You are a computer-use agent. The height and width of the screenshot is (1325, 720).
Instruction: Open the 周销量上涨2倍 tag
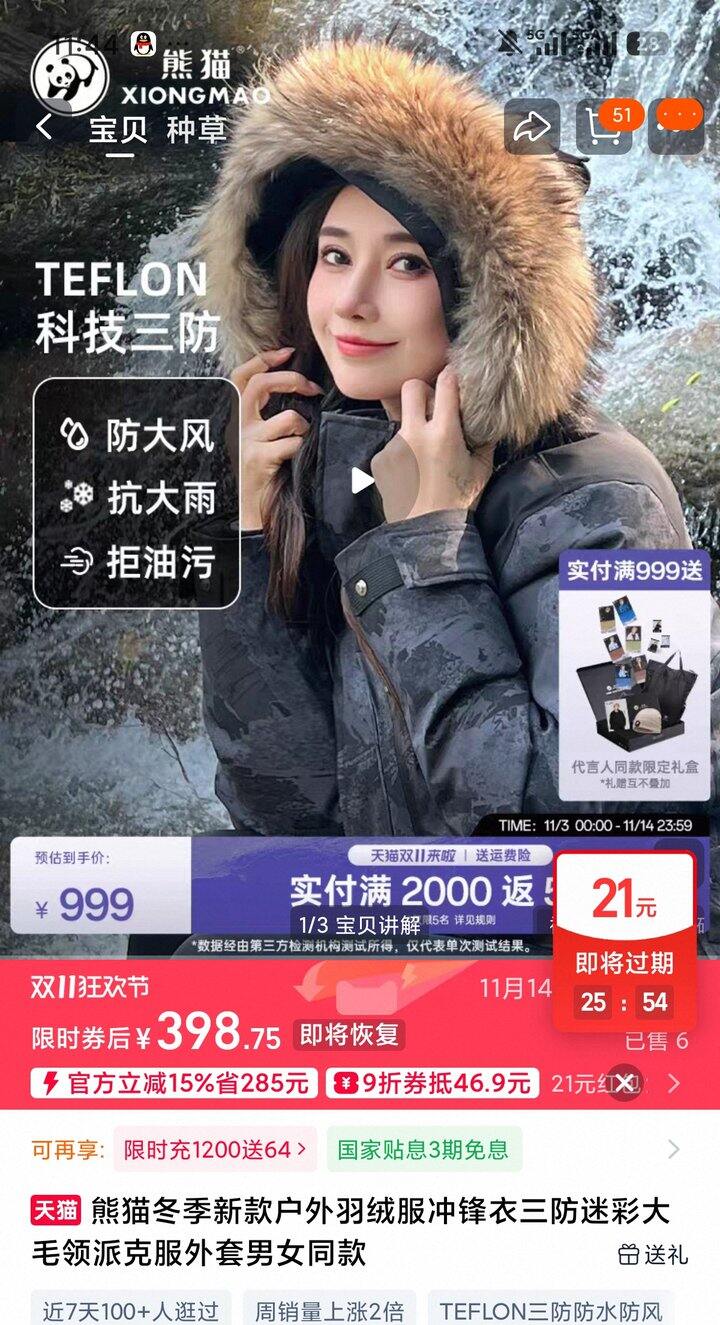point(329,1310)
